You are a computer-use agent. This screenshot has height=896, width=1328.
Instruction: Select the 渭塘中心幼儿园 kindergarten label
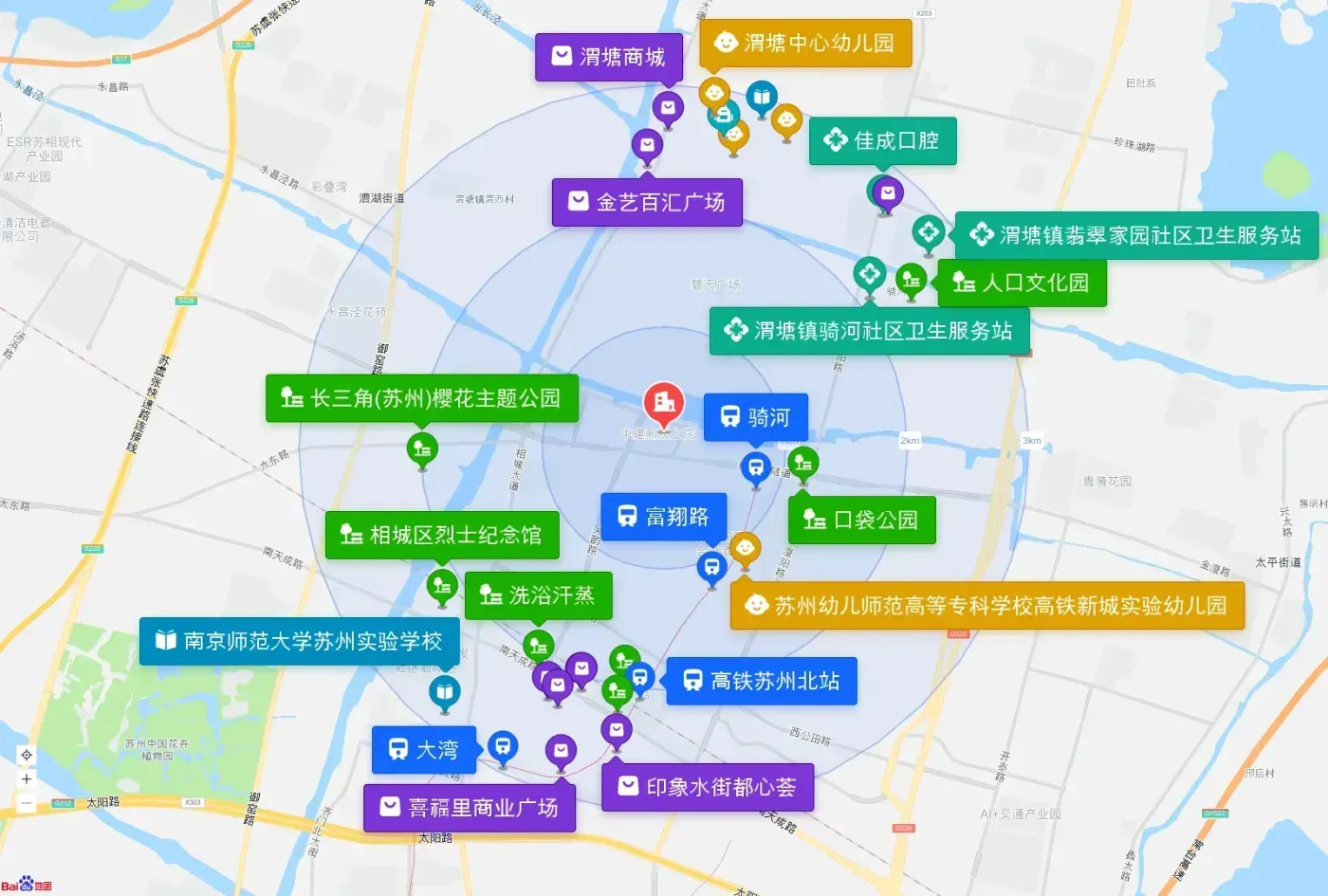[805, 43]
